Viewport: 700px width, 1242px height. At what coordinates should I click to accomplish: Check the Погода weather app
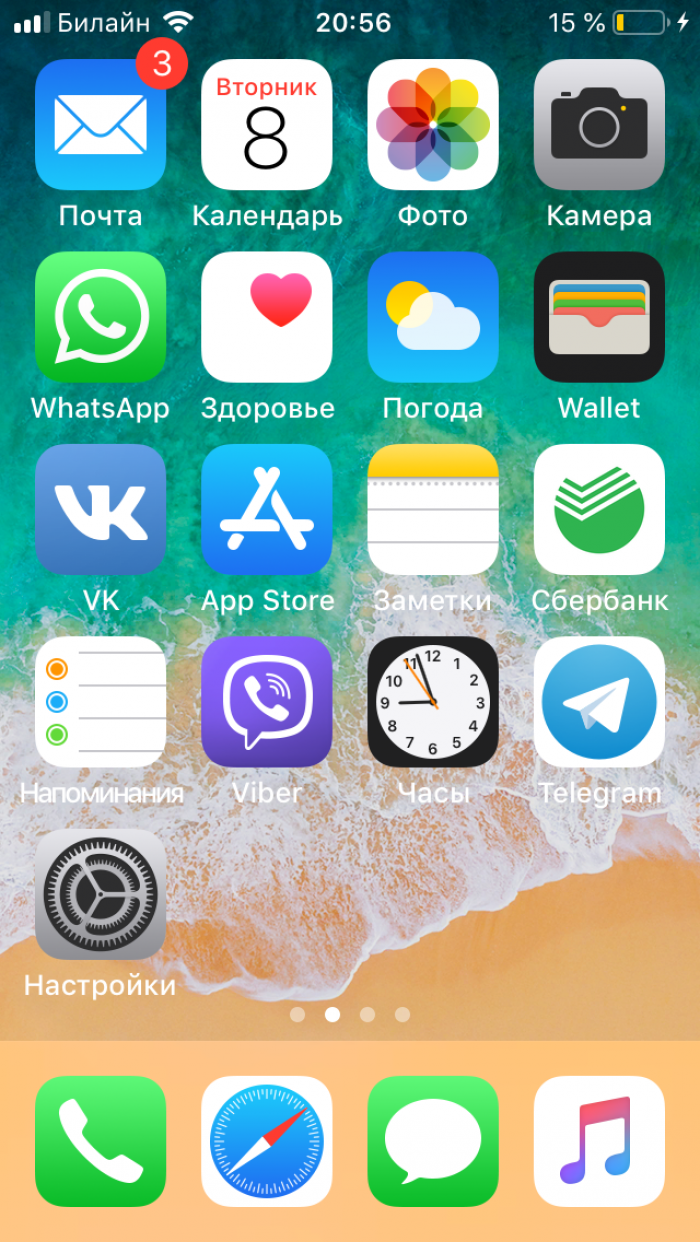coord(433,317)
